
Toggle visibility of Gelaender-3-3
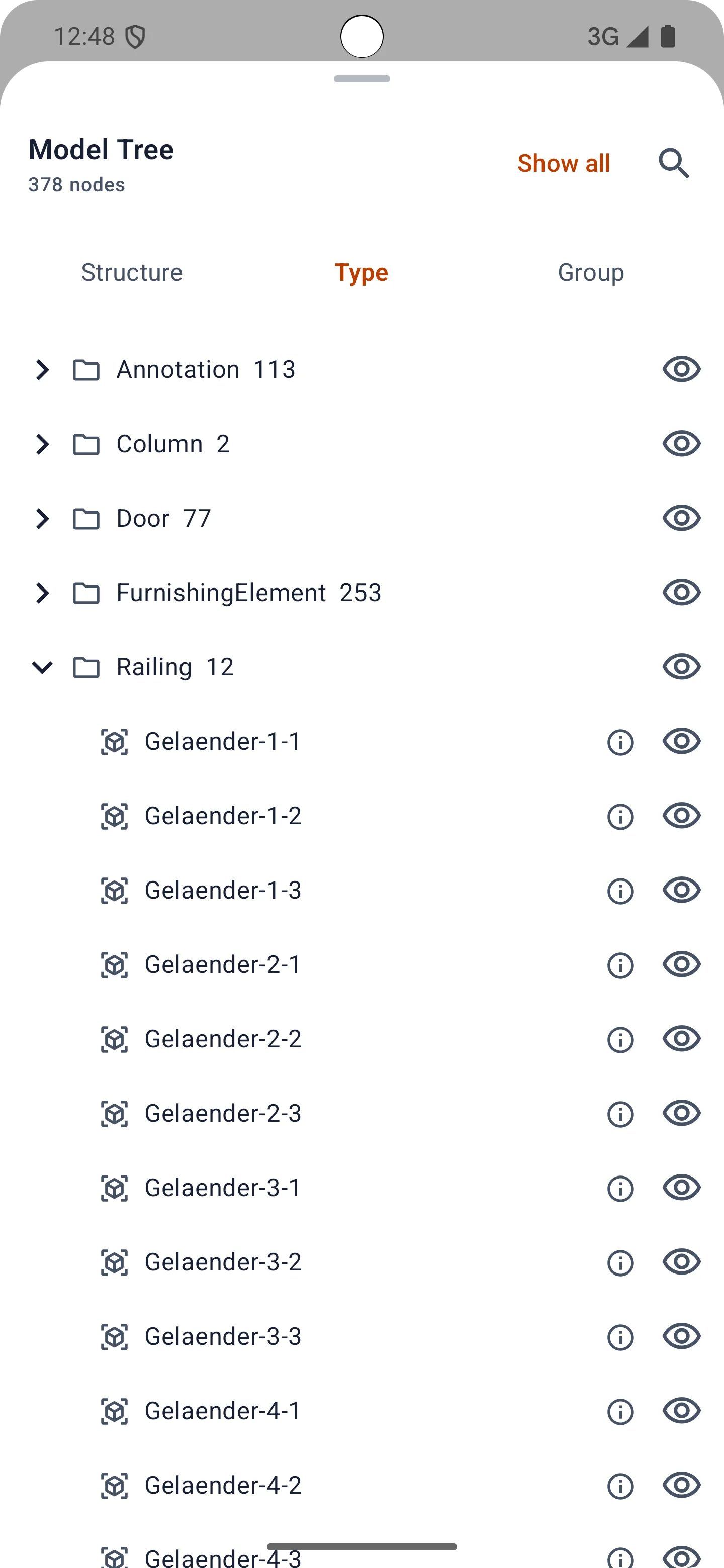pyautogui.click(x=681, y=1336)
